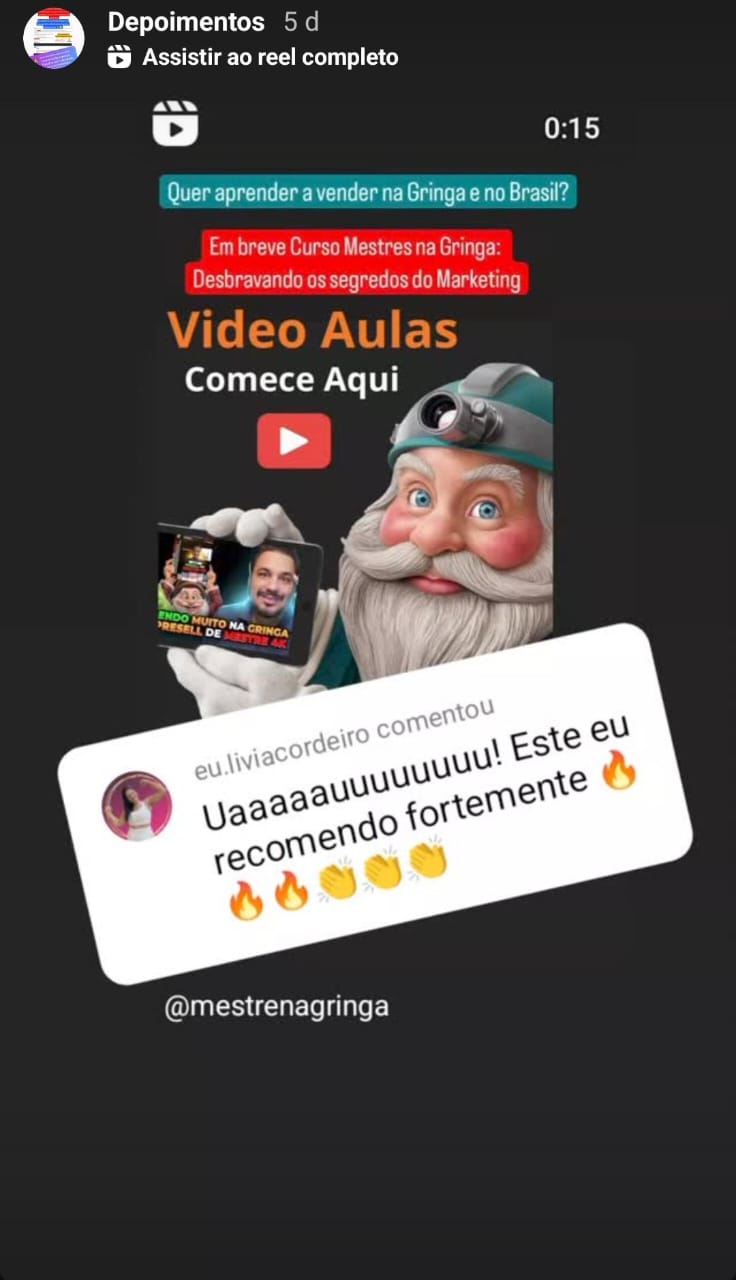736x1280 pixels.
Task: Open the Depoimentos highlight profile avatar
Action: [x=53, y=38]
